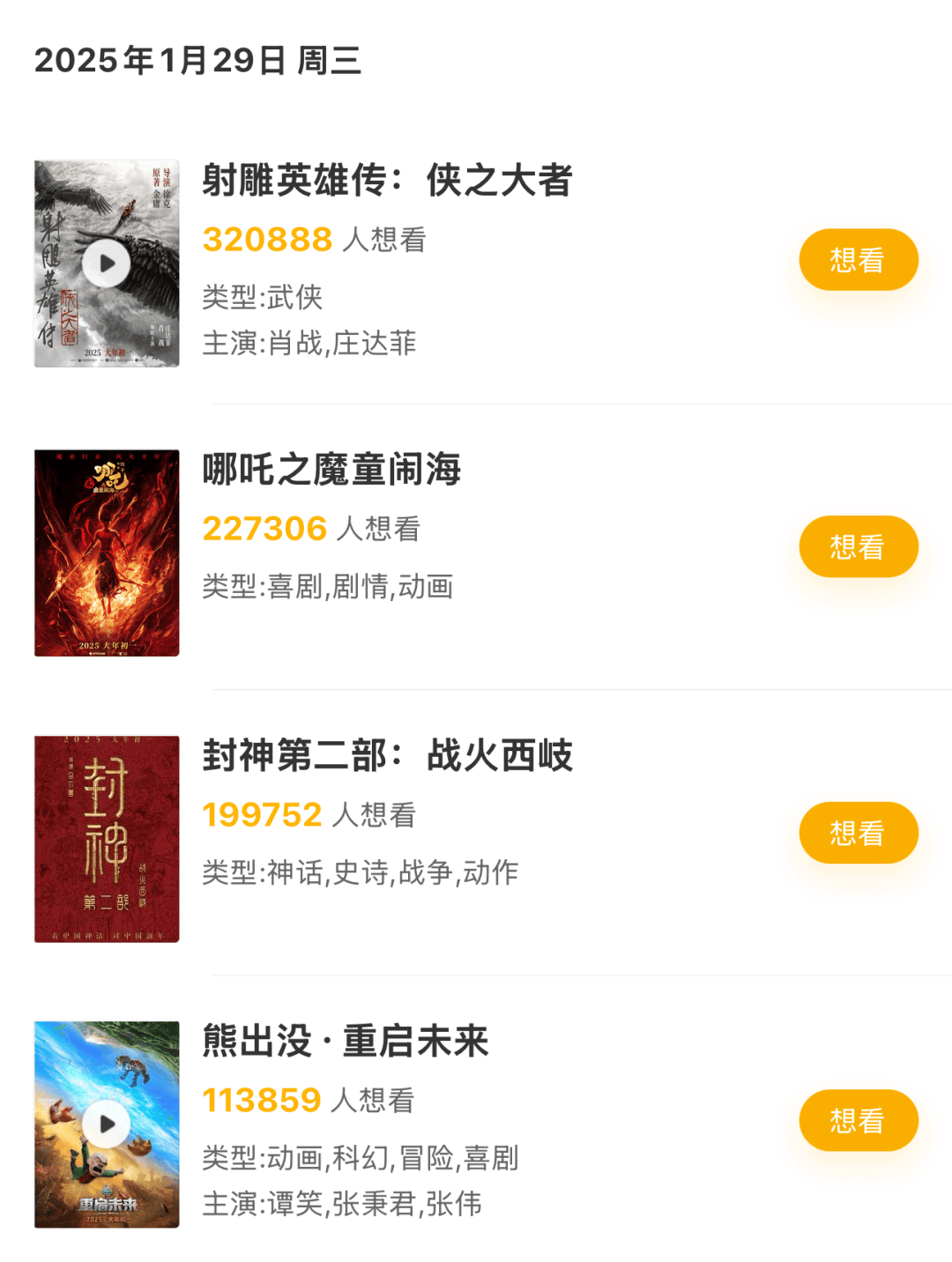The height and width of the screenshot is (1262, 952).
Task: Play the 熊出没·重启未来 poster trailer
Action: click(107, 1124)
